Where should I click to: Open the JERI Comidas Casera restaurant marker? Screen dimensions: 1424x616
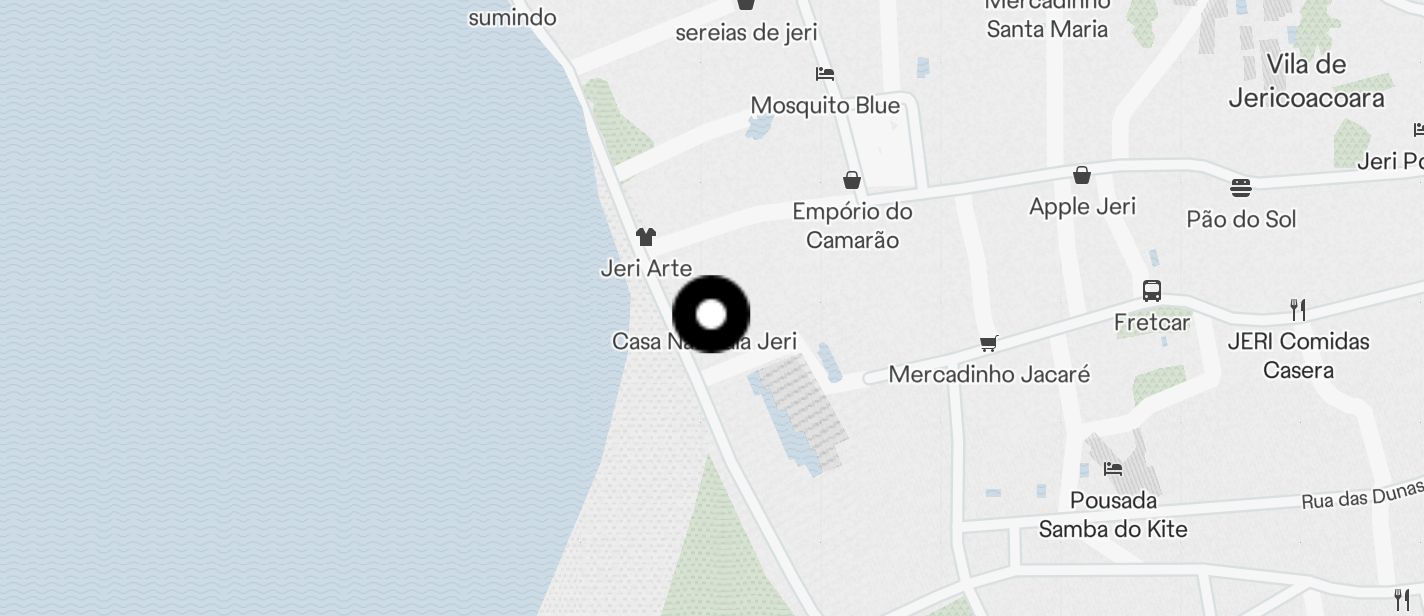coord(1298,309)
